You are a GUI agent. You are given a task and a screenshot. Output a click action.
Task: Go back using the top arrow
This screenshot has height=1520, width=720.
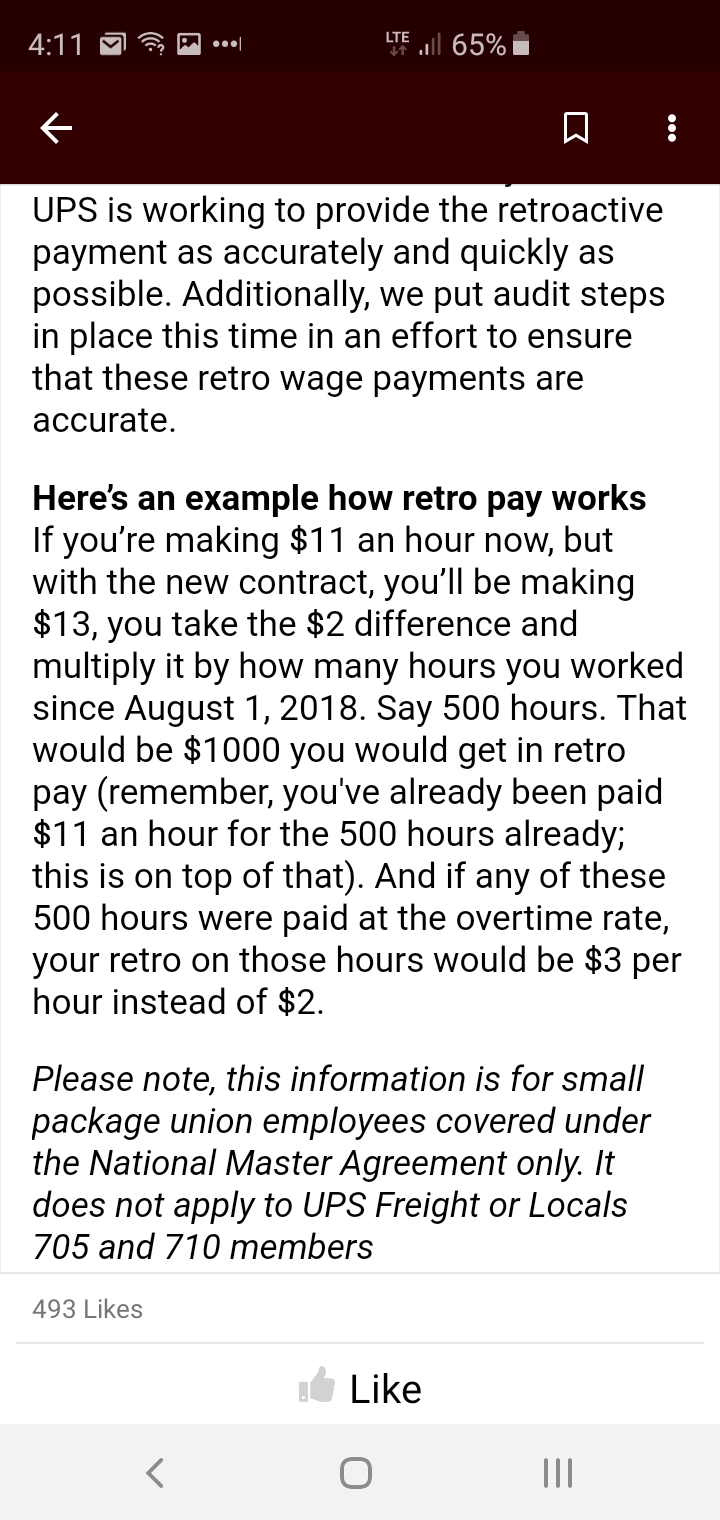(56, 128)
